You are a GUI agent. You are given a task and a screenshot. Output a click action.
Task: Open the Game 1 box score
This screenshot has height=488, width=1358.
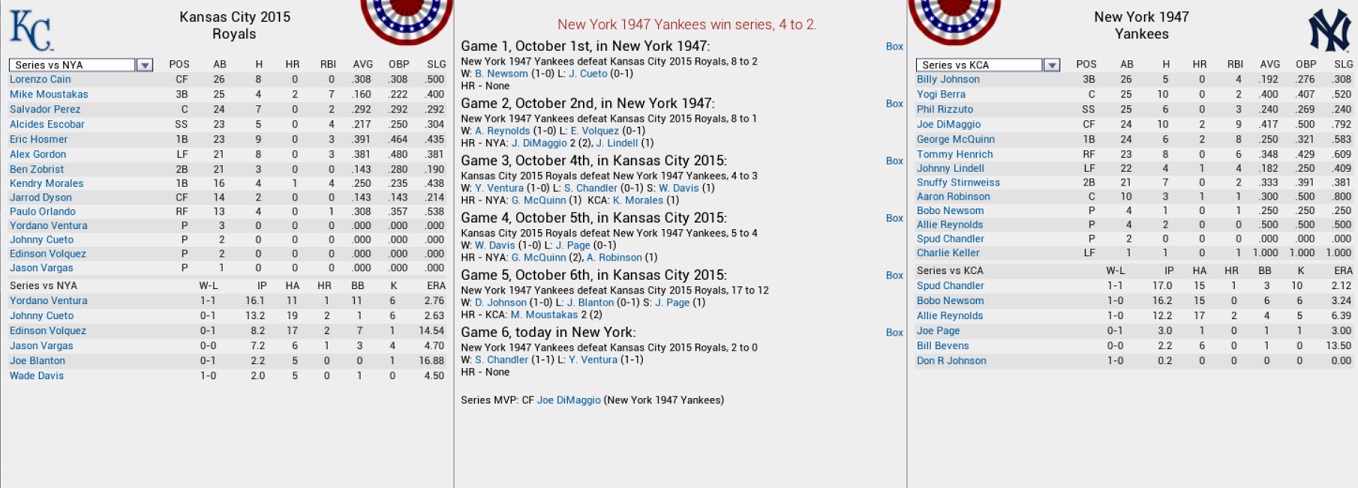point(894,46)
